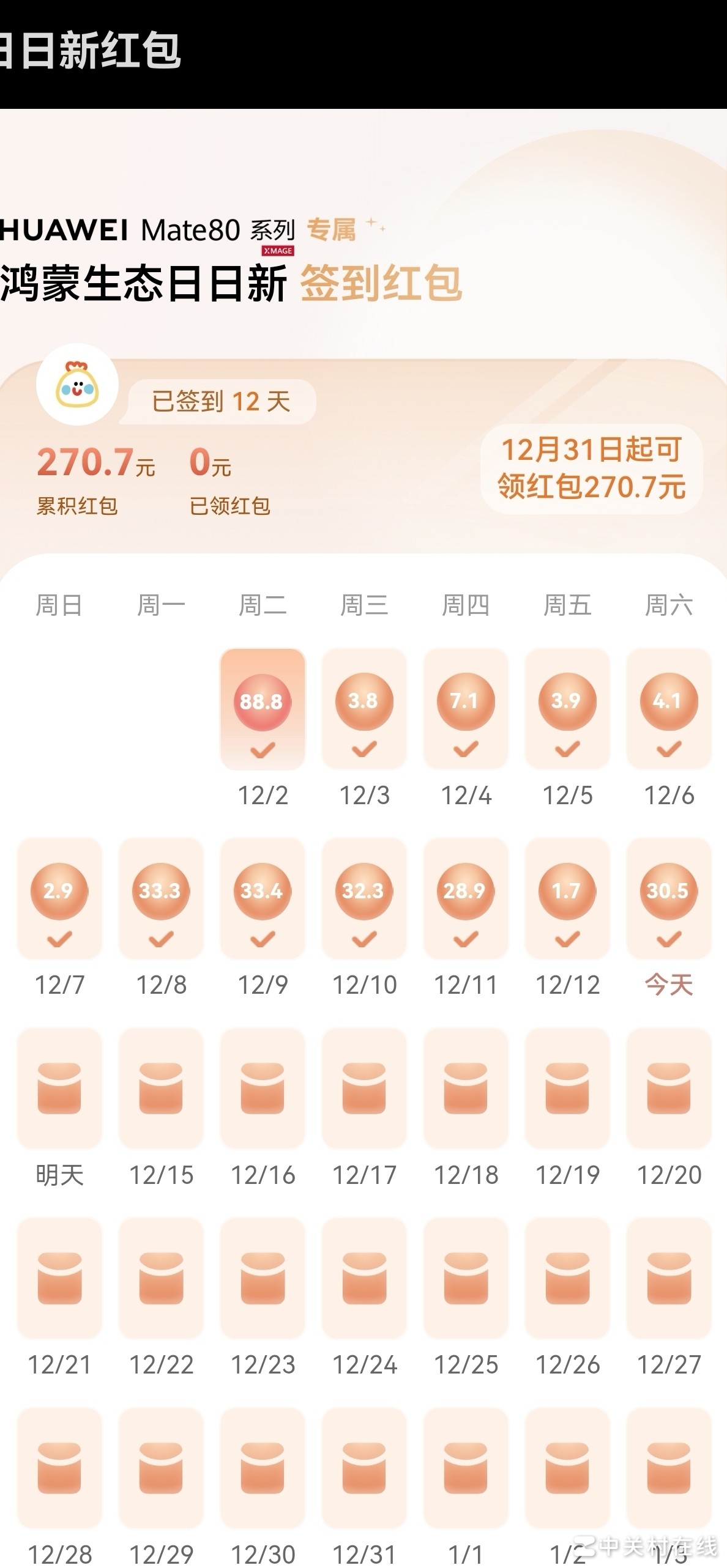This screenshot has width=727, height=1568.
Task: Tap tomorrow's red packet tile
Action: coord(59,1088)
